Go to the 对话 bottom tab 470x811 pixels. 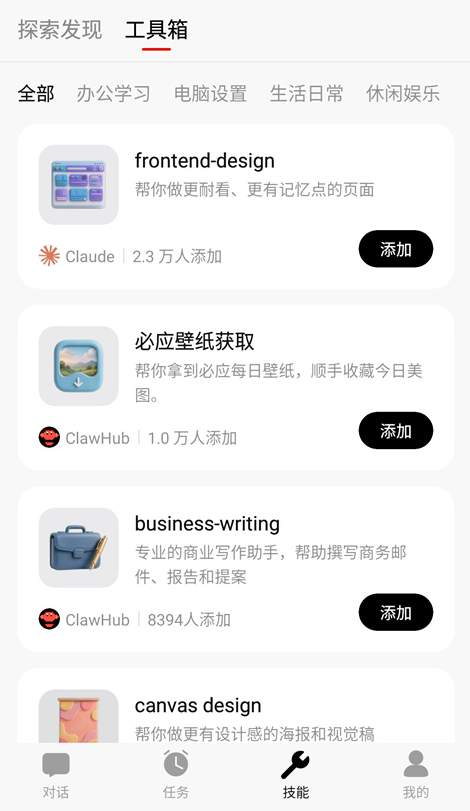pos(56,776)
